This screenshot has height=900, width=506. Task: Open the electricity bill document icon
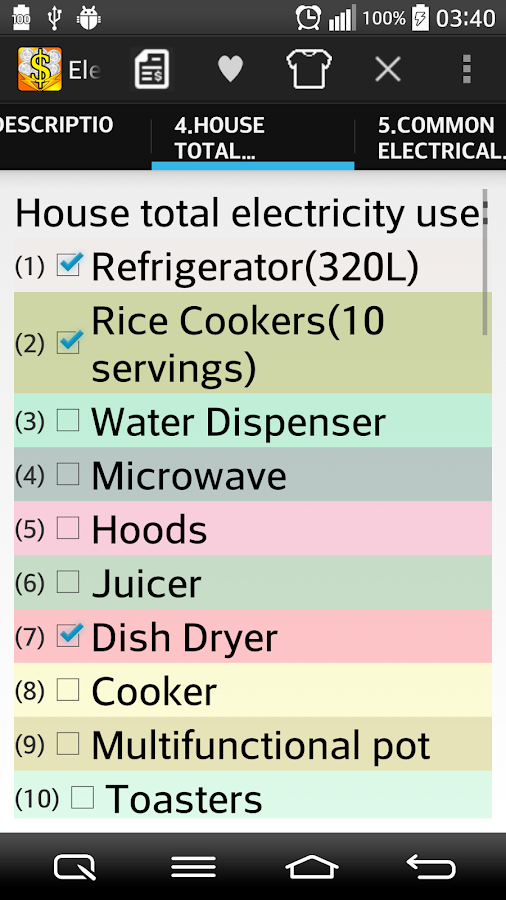tap(152, 69)
